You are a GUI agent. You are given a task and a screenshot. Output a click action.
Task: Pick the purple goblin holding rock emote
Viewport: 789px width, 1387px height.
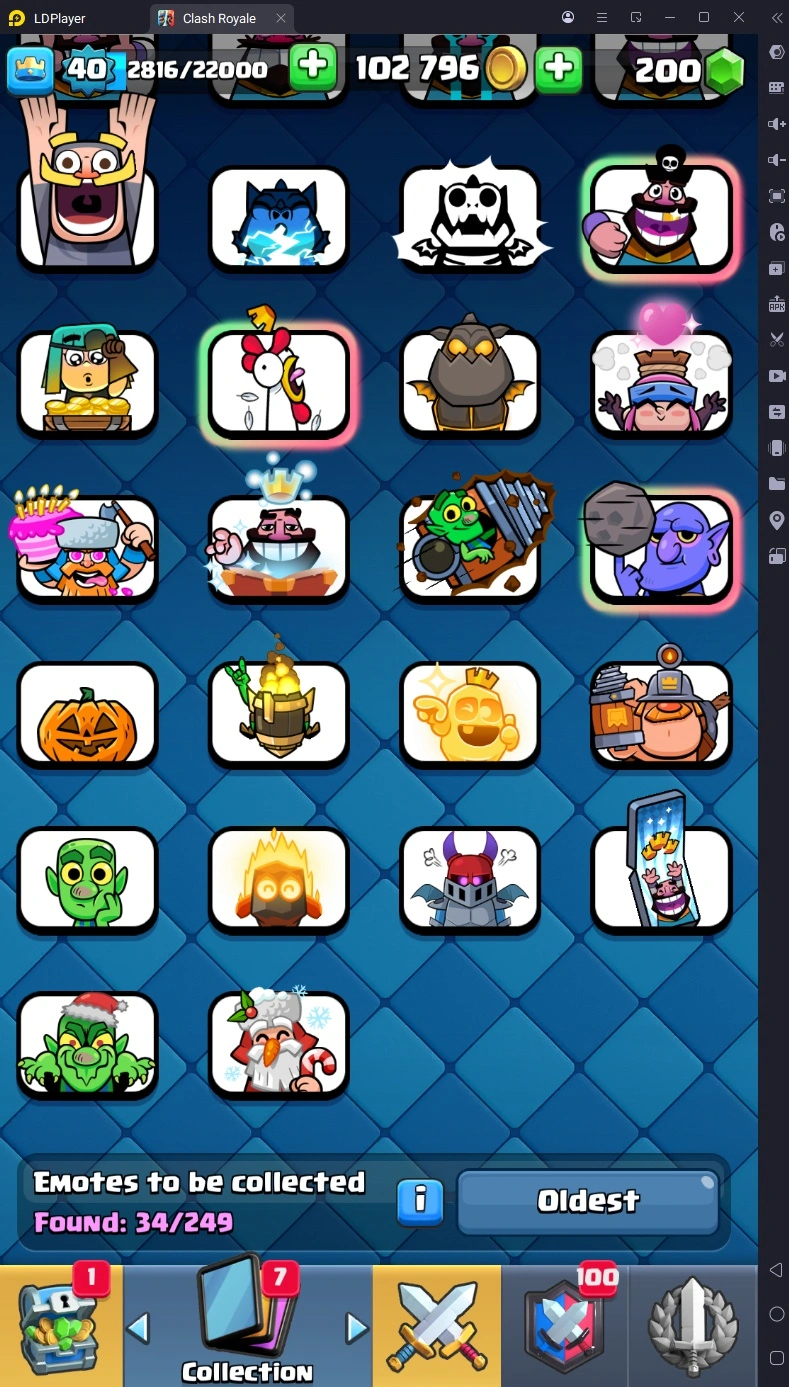click(661, 548)
